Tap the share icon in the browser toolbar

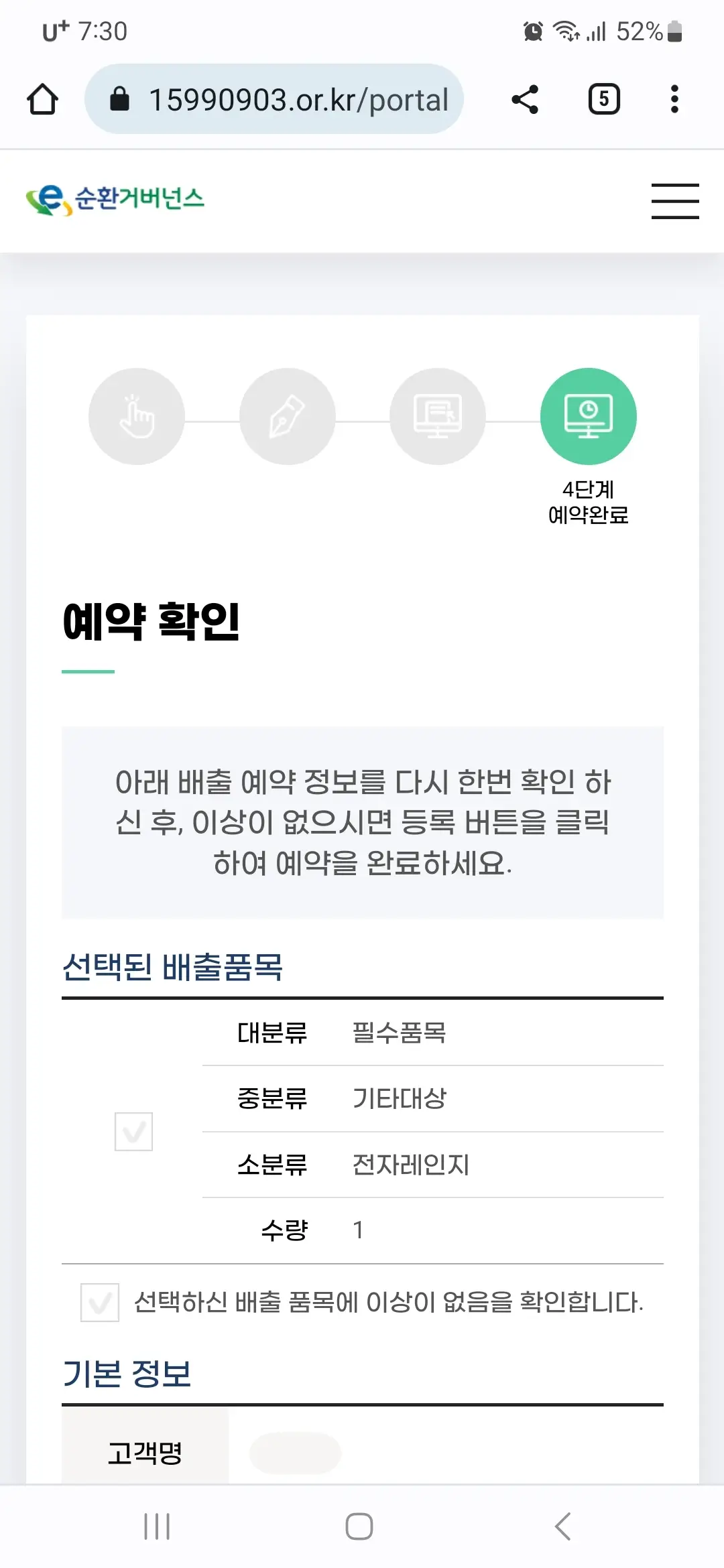525,99
